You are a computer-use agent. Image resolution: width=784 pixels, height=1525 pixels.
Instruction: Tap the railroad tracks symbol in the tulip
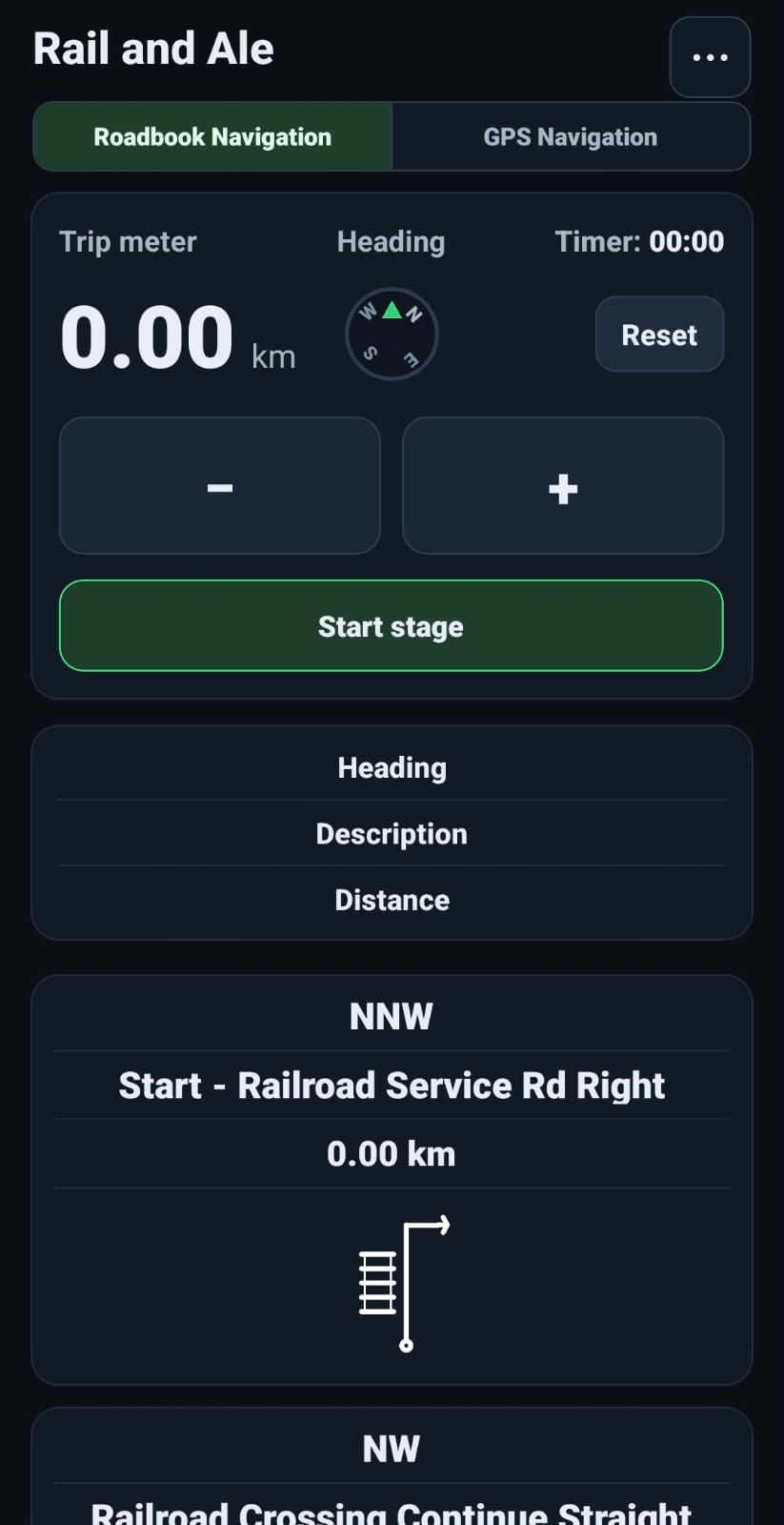pos(377,1282)
